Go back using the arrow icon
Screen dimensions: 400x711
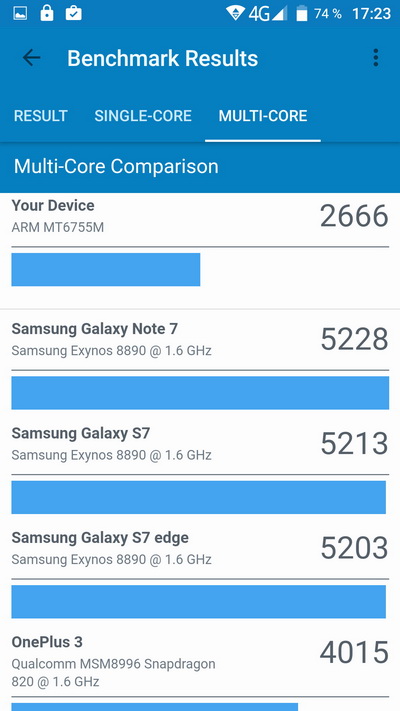pyautogui.click(x=31, y=58)
